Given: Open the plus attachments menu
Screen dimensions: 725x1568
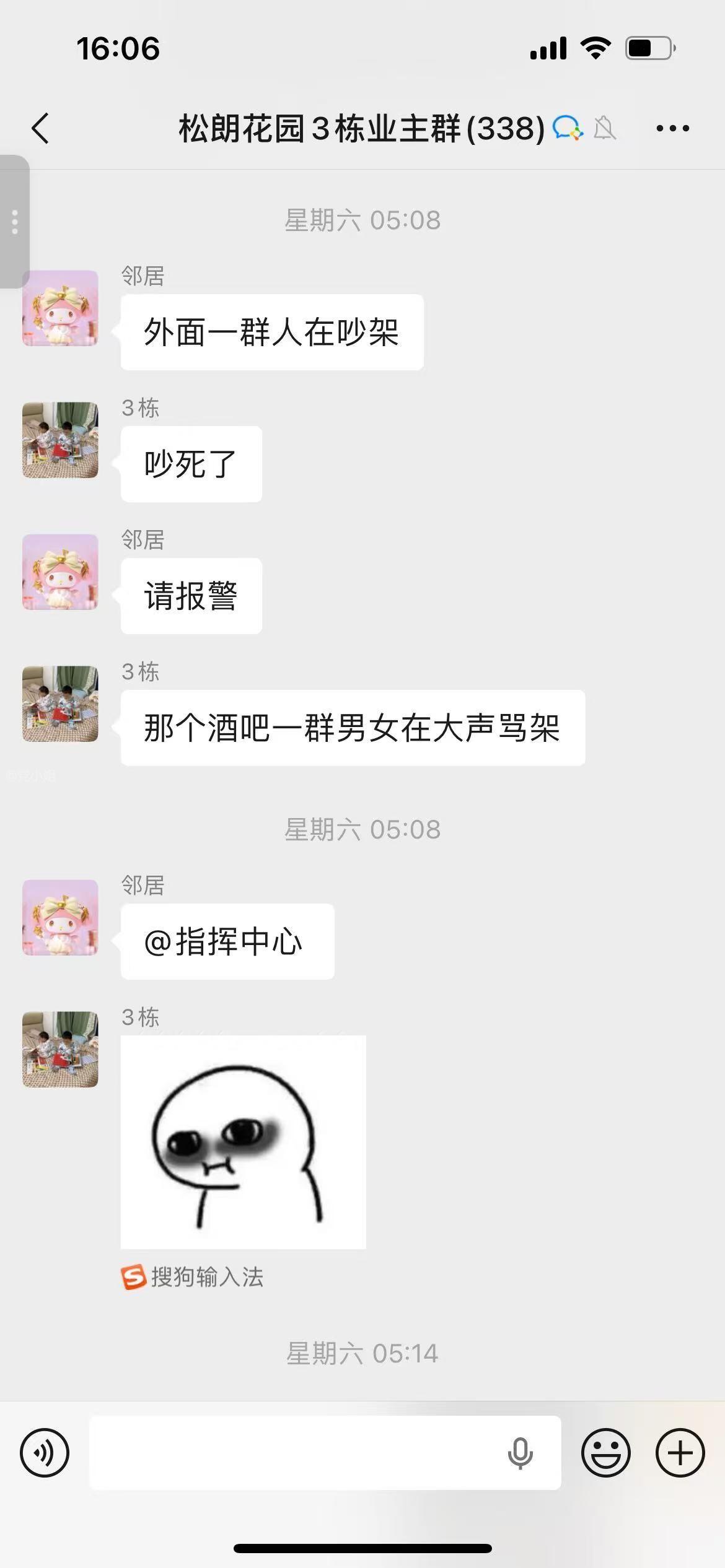Looking at the screenshot, I should click(x=680, y=1453).
